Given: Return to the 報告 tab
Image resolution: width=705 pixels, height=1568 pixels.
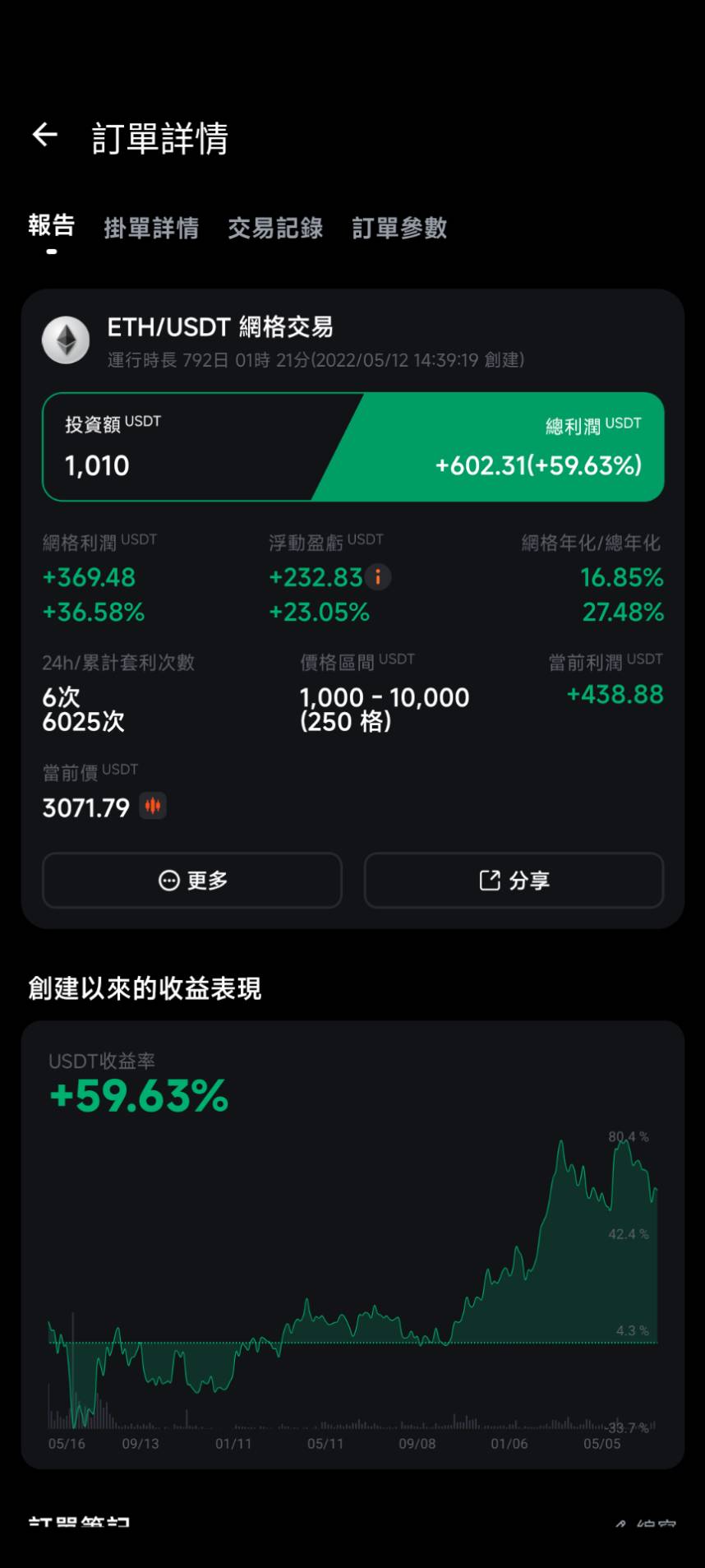Looking at the screenshot, I should [51, 229].
